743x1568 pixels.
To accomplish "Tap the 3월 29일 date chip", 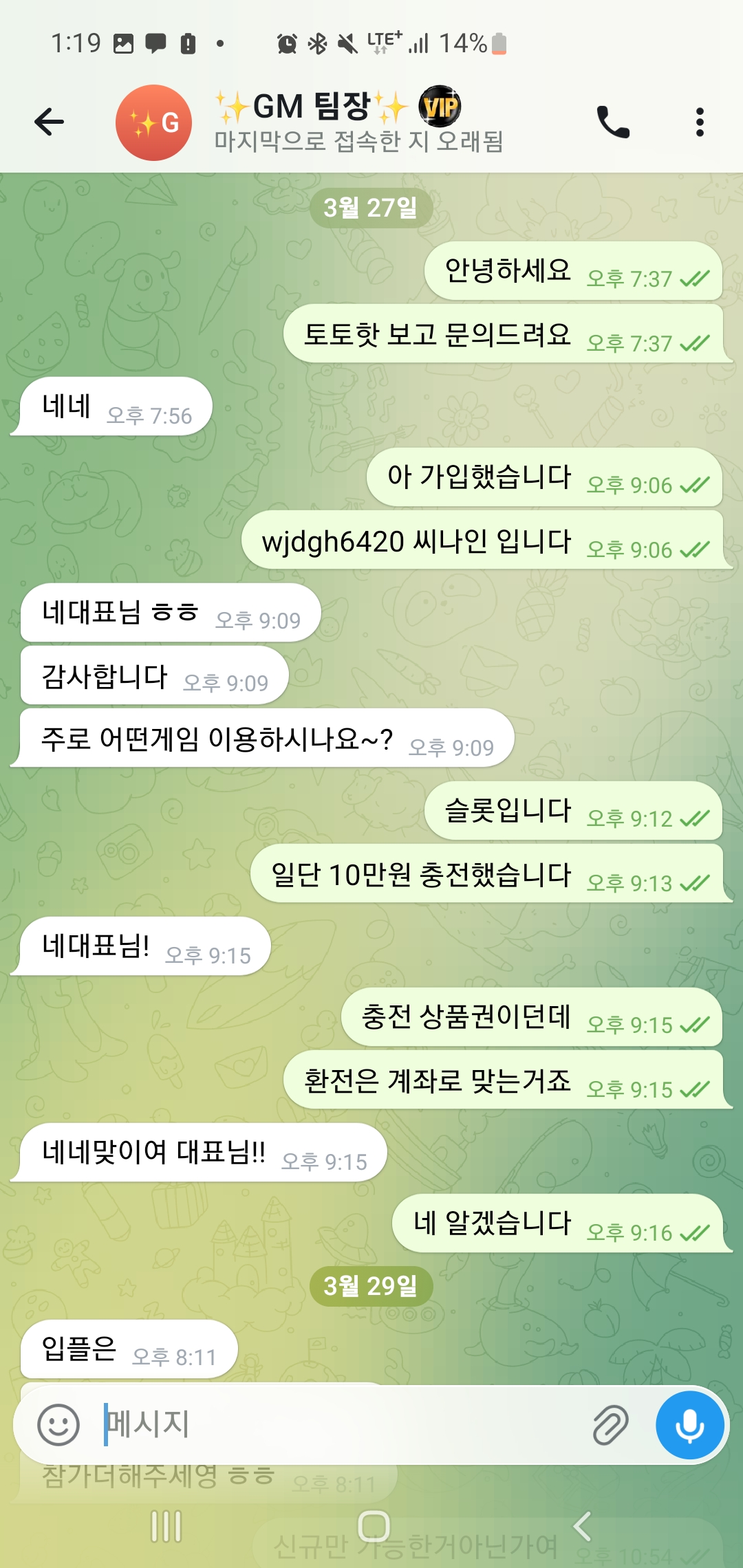I will (371, 1286).
